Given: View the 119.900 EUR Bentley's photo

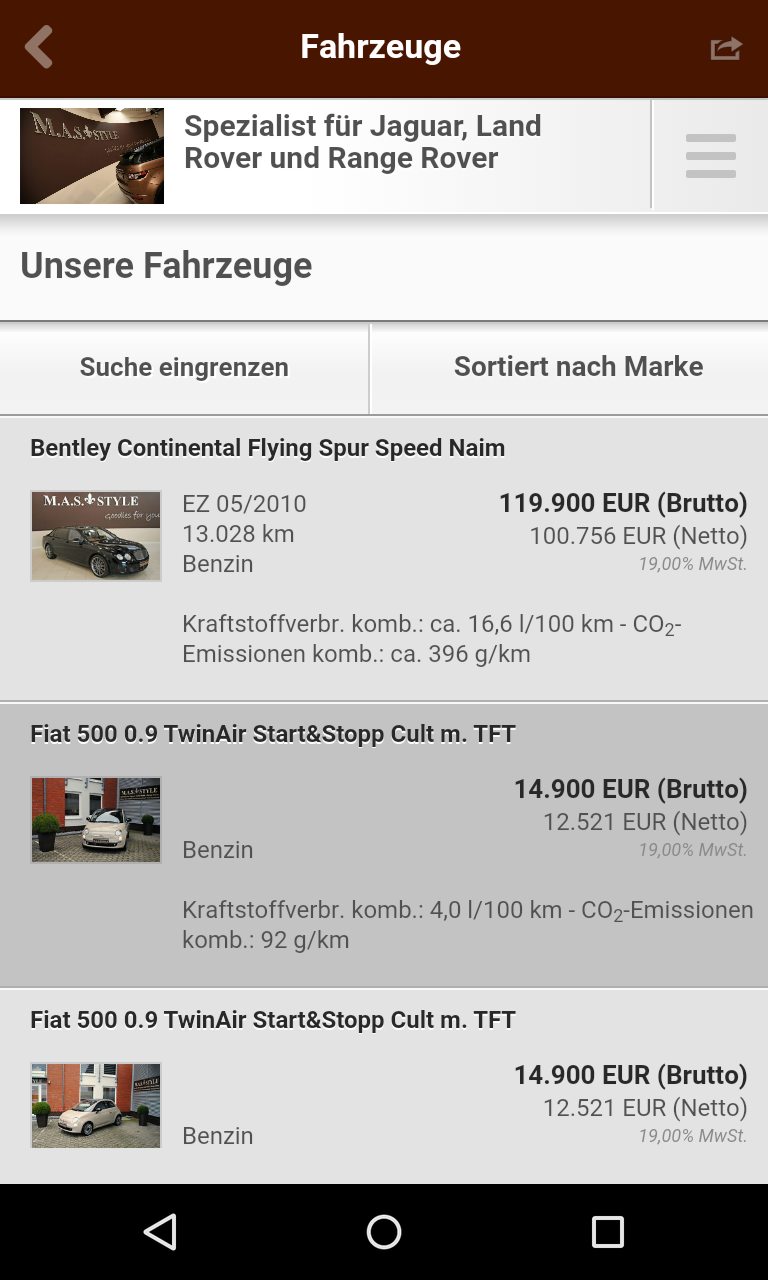Looking at the screenshot, I should click(96, 536).
